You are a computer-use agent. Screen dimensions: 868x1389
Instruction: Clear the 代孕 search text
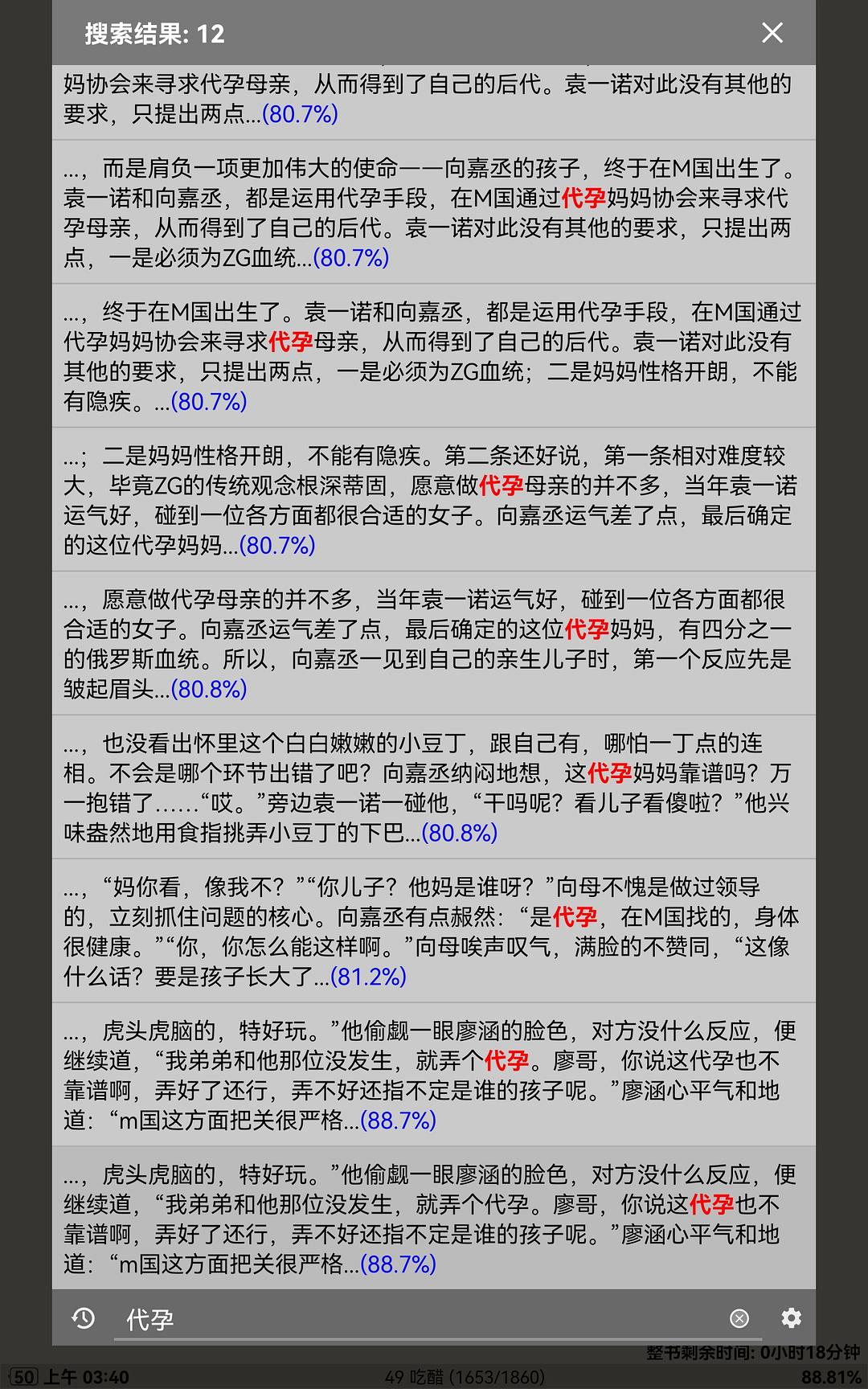pos(739,1318)
